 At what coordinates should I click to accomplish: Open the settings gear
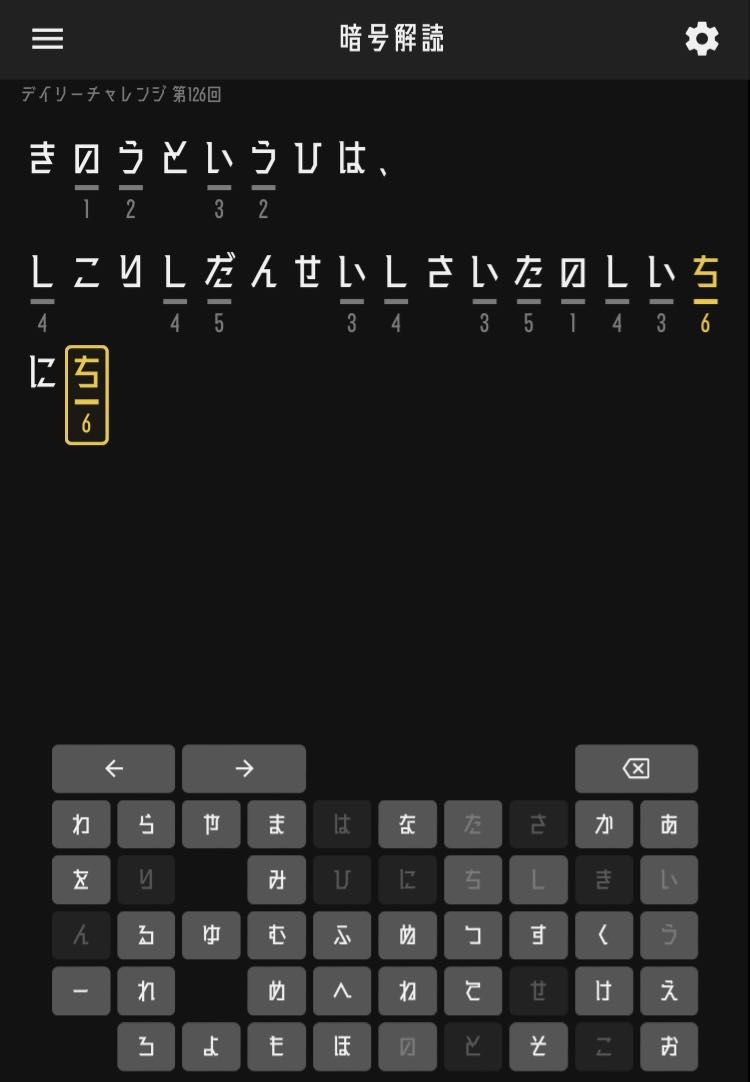(x=701, y=39)
